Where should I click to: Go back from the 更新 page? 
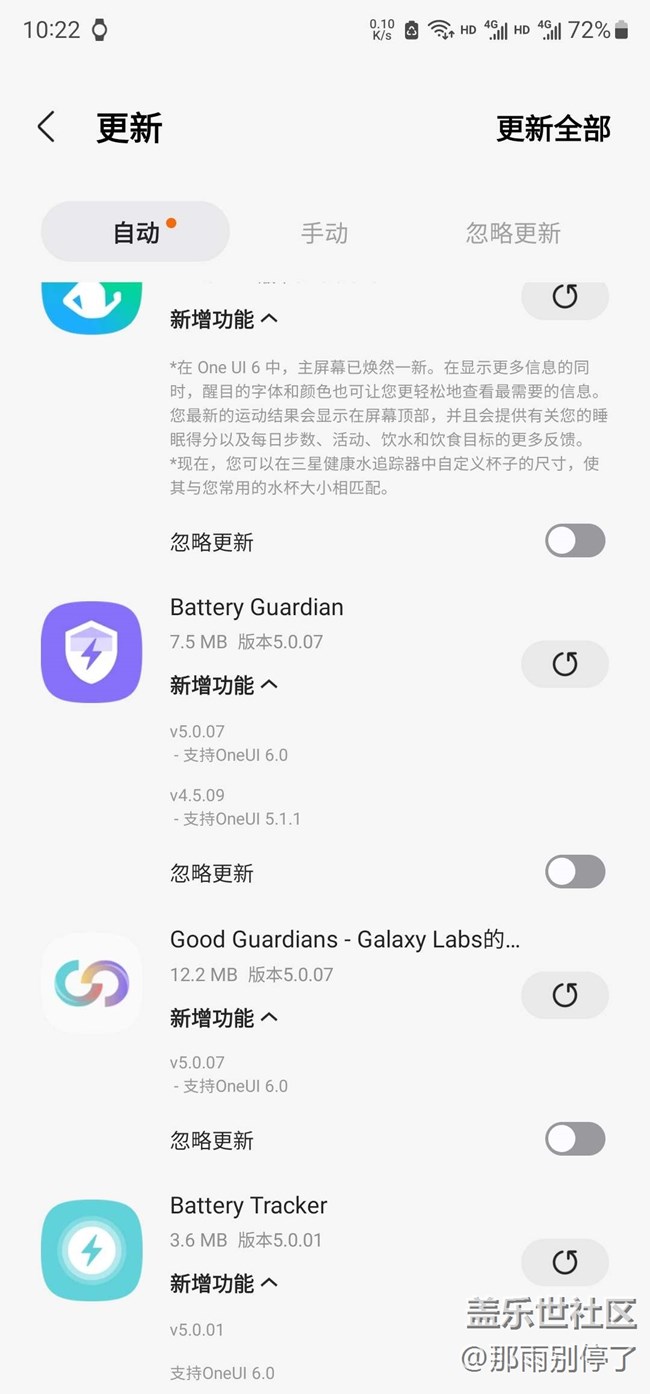(x=46, y=128)
